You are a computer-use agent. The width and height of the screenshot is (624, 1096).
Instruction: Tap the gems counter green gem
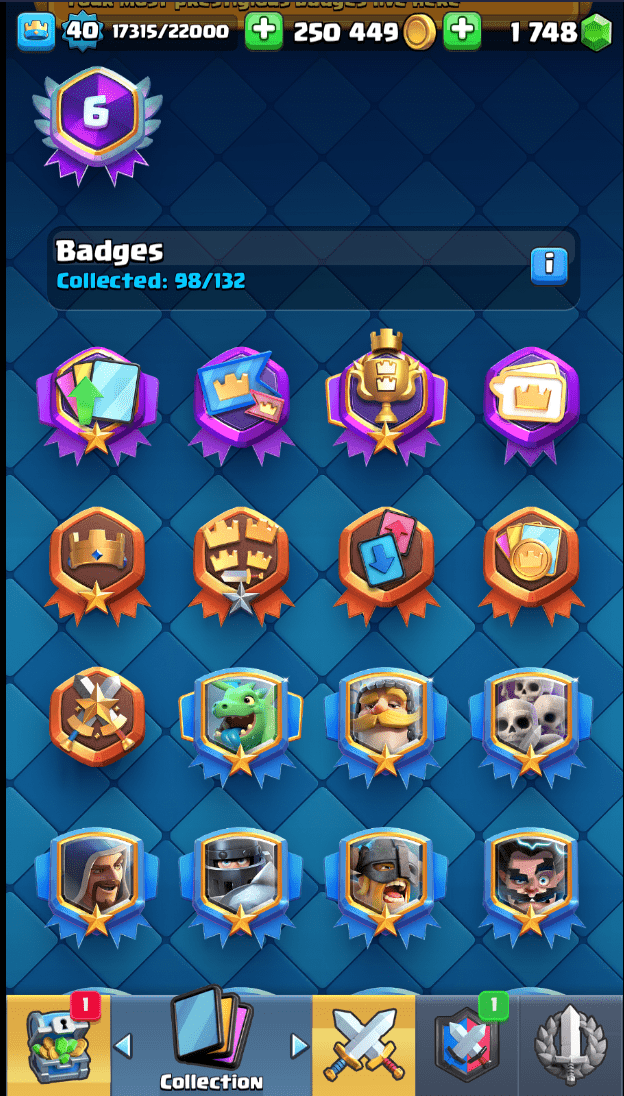click(x=596, y=33)
